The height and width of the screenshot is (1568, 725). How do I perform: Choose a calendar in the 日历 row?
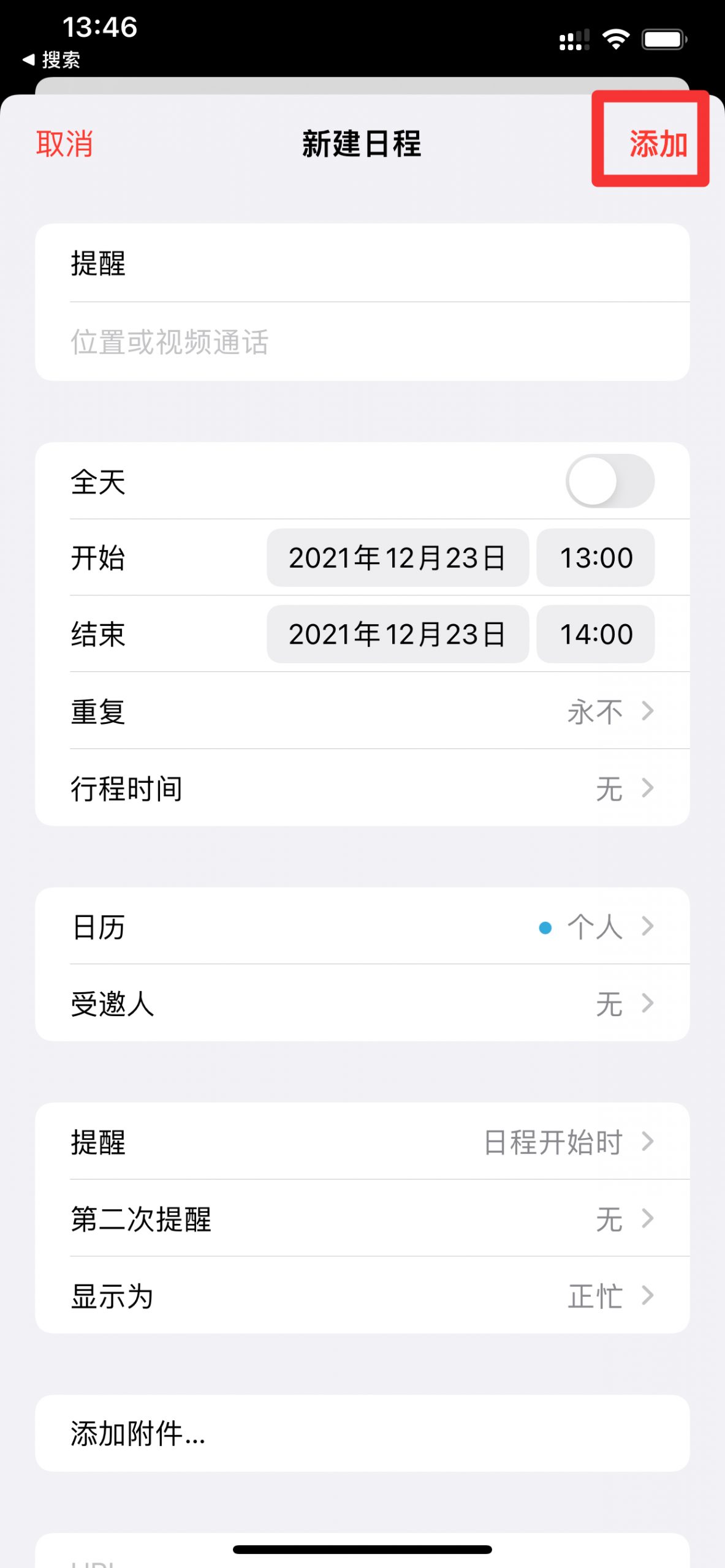click(362, 926)
